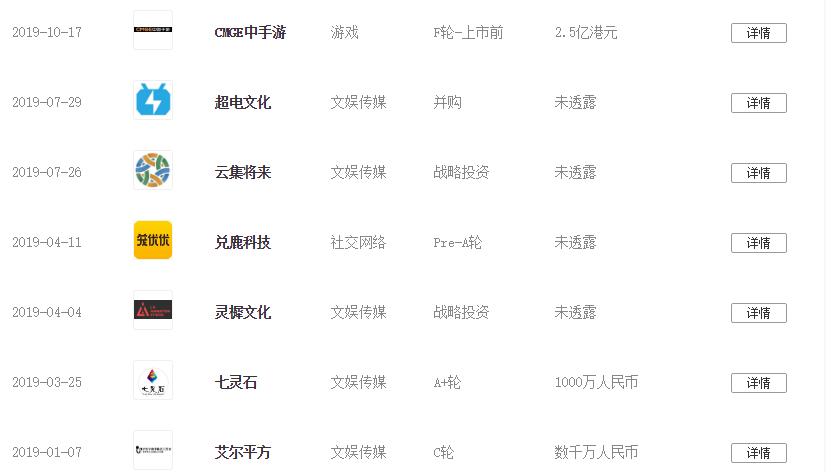This screenshot has height=472, width=831.
Task: Tap 详情 button for 兑鹿科技
Action: [758, 243]
